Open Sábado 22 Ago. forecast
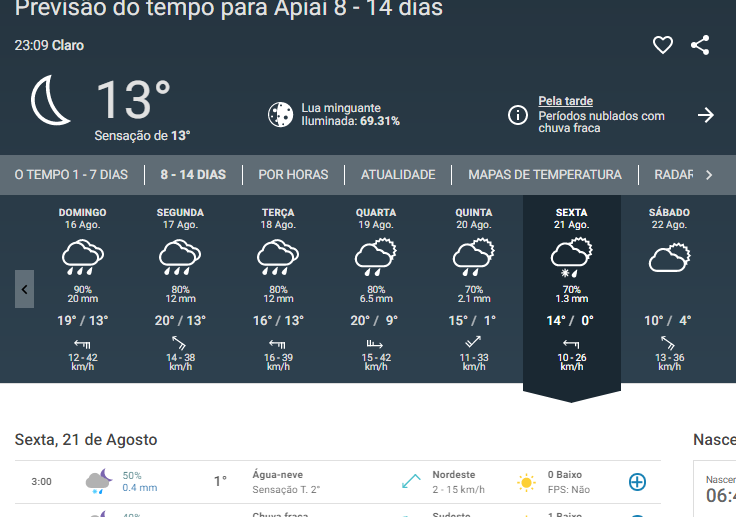The image size is (736, 517). tap(669, 288)
